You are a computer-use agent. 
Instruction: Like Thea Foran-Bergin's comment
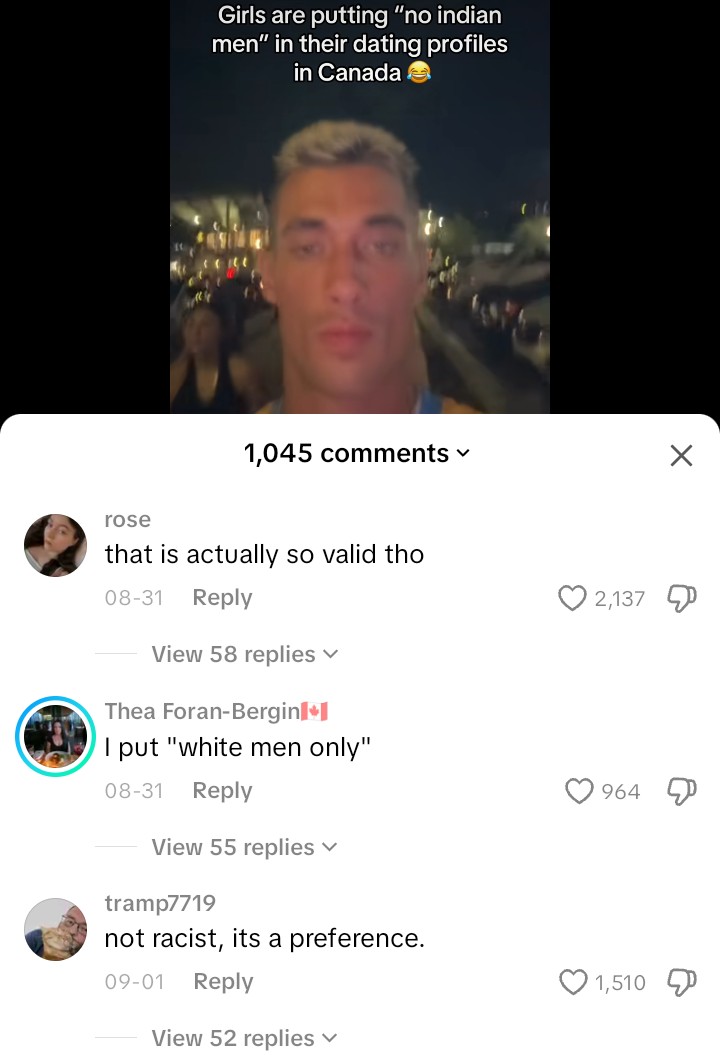click(x=579, y=791)
